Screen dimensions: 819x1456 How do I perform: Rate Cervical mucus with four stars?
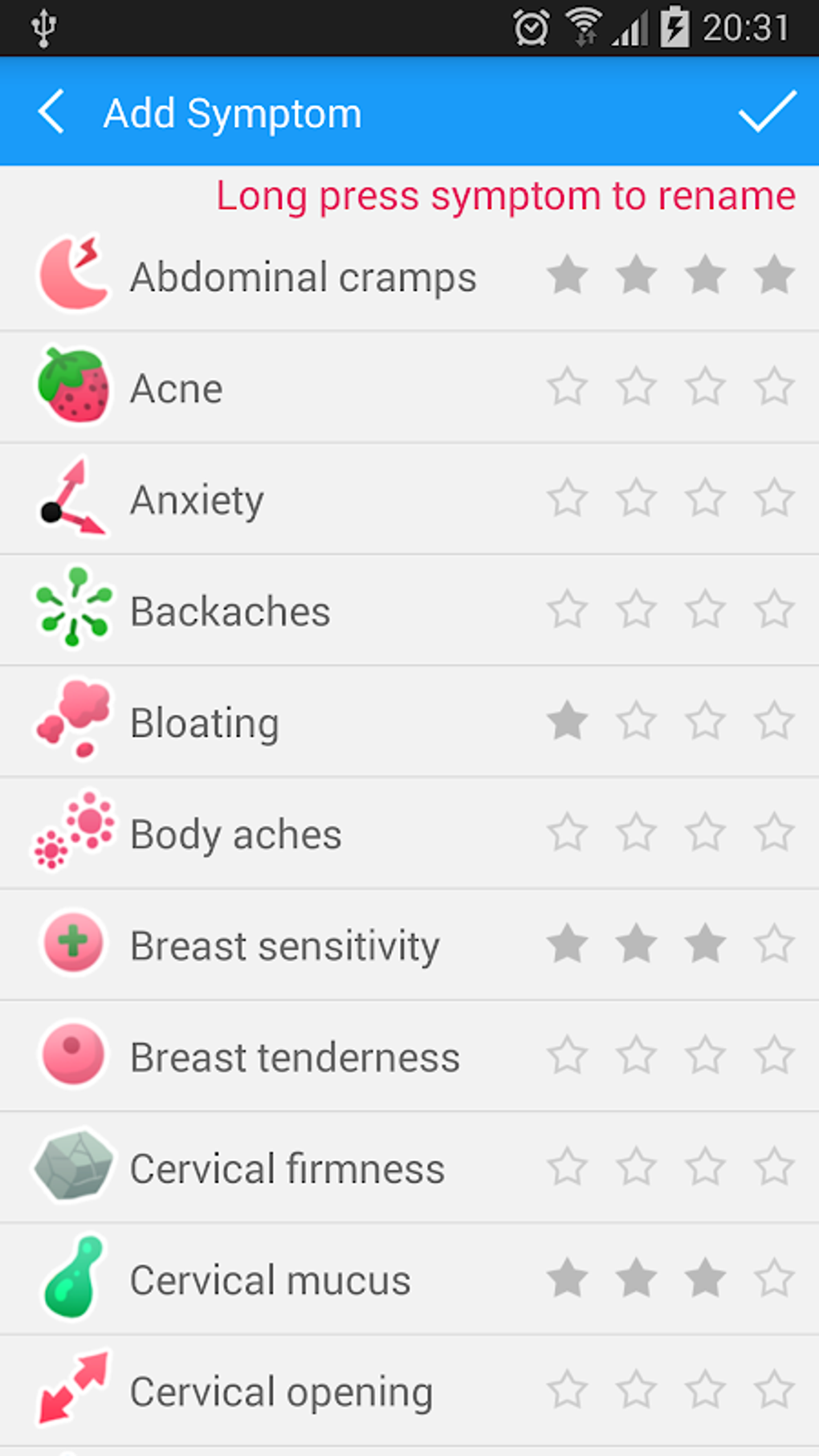775,1279
